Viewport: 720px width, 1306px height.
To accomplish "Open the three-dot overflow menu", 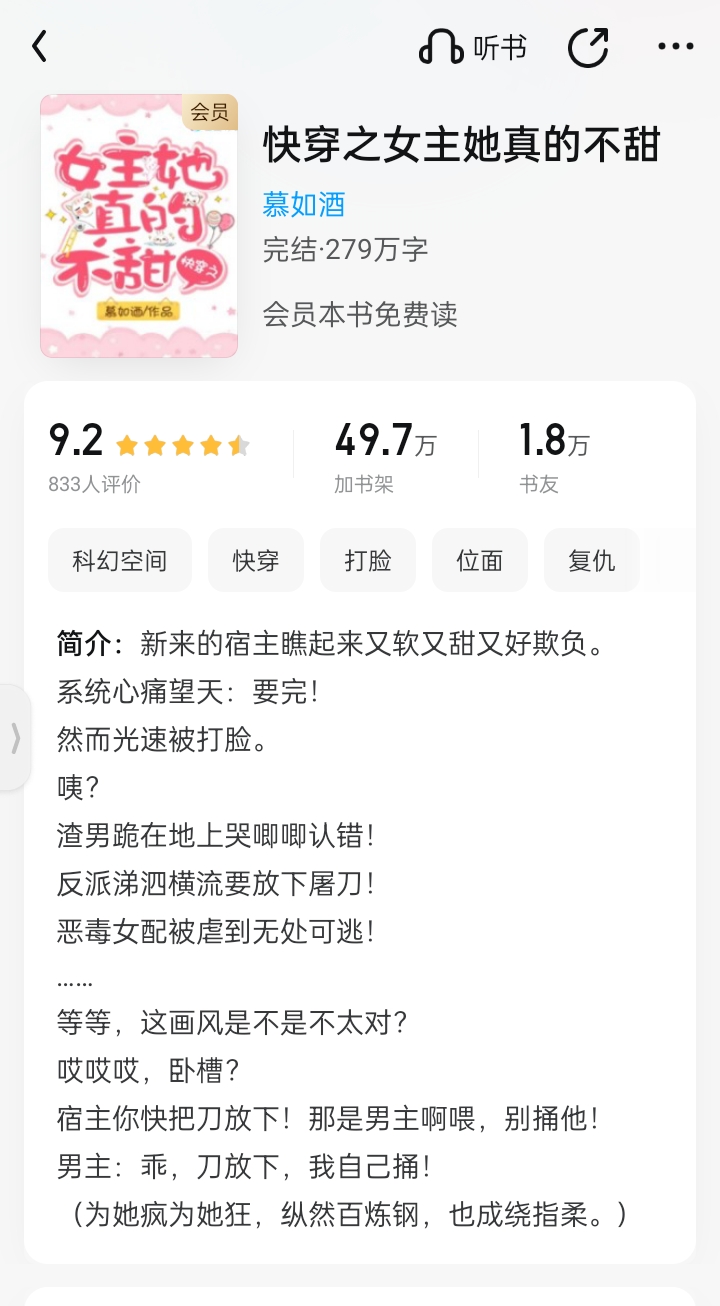I will coord(676,47).
